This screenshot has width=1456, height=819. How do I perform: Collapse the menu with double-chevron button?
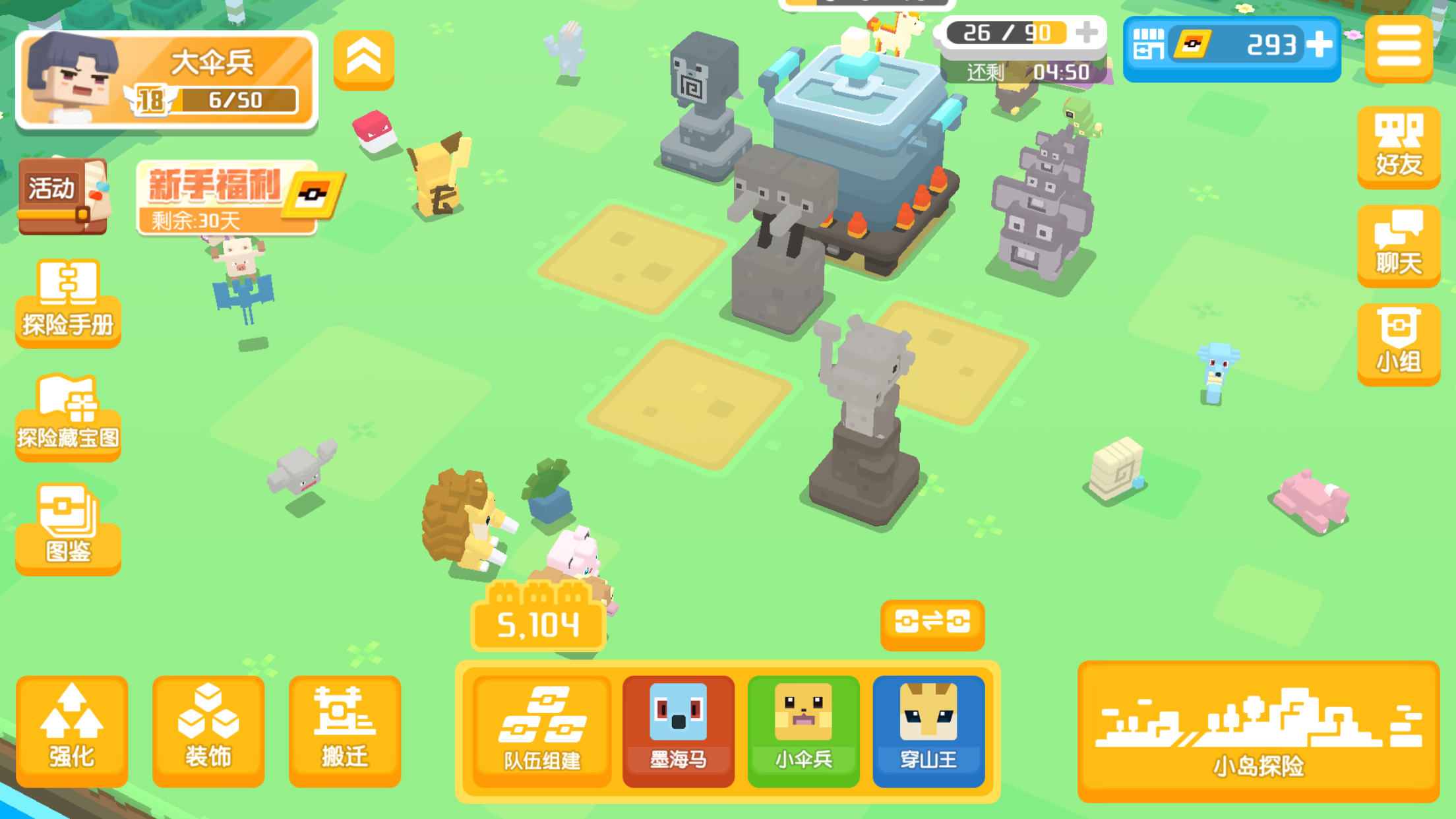(363, 58)
